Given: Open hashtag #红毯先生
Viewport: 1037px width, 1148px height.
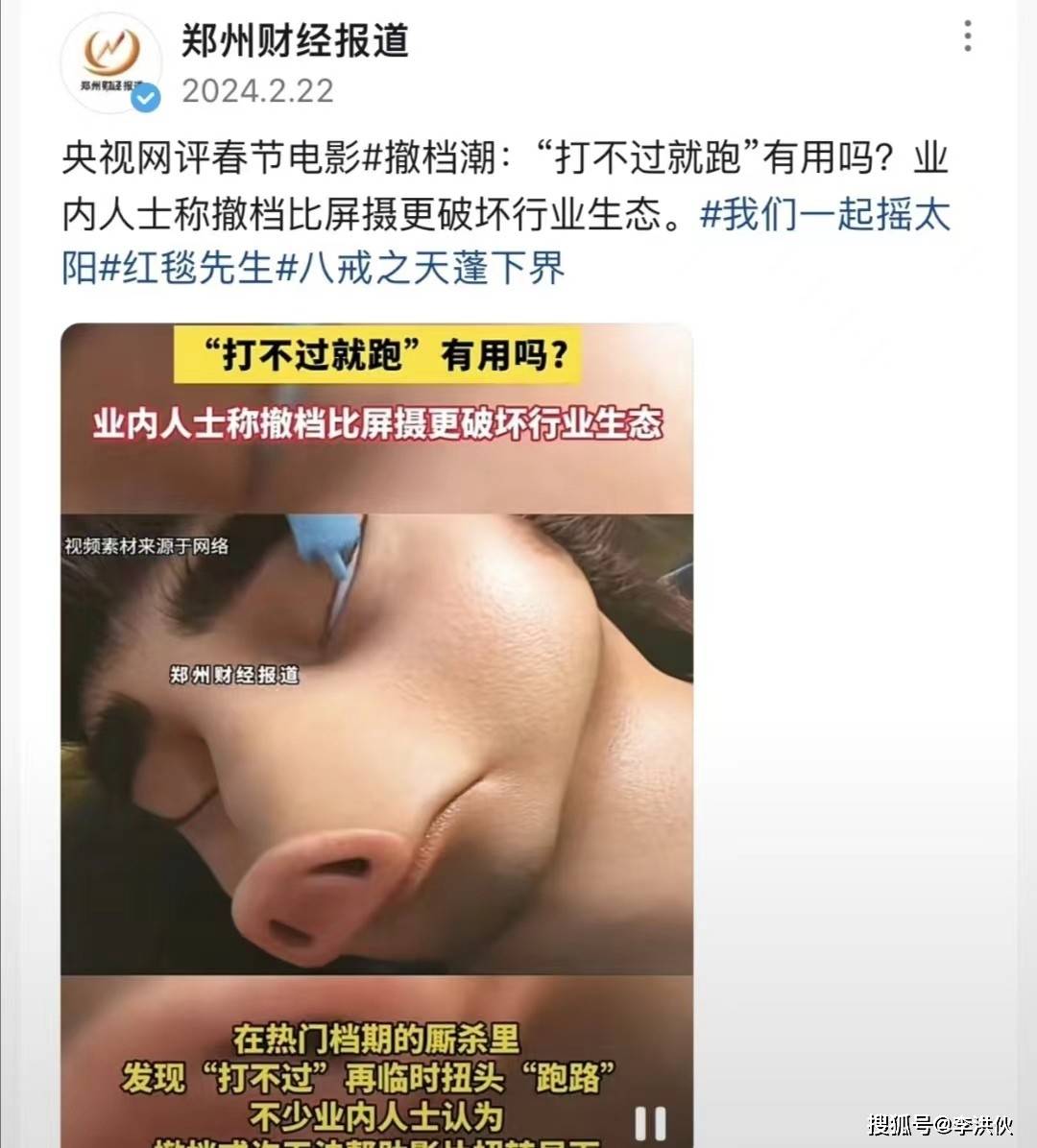Looking at the screenshot, I should tap(187, 268).
